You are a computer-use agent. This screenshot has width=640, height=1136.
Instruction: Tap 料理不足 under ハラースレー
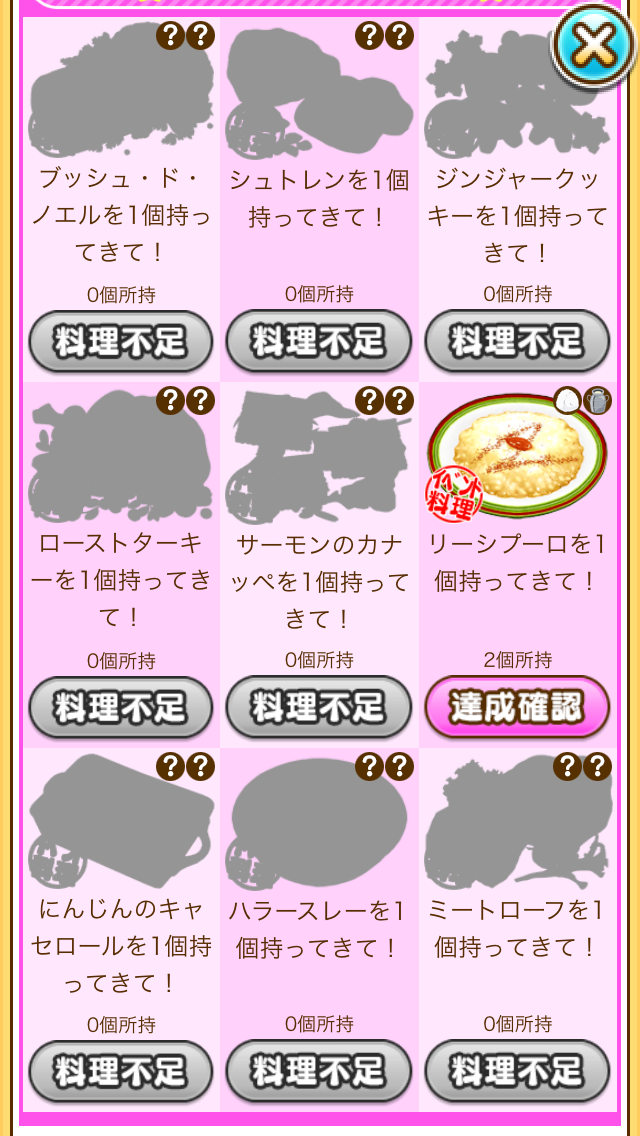[319, 1072]
